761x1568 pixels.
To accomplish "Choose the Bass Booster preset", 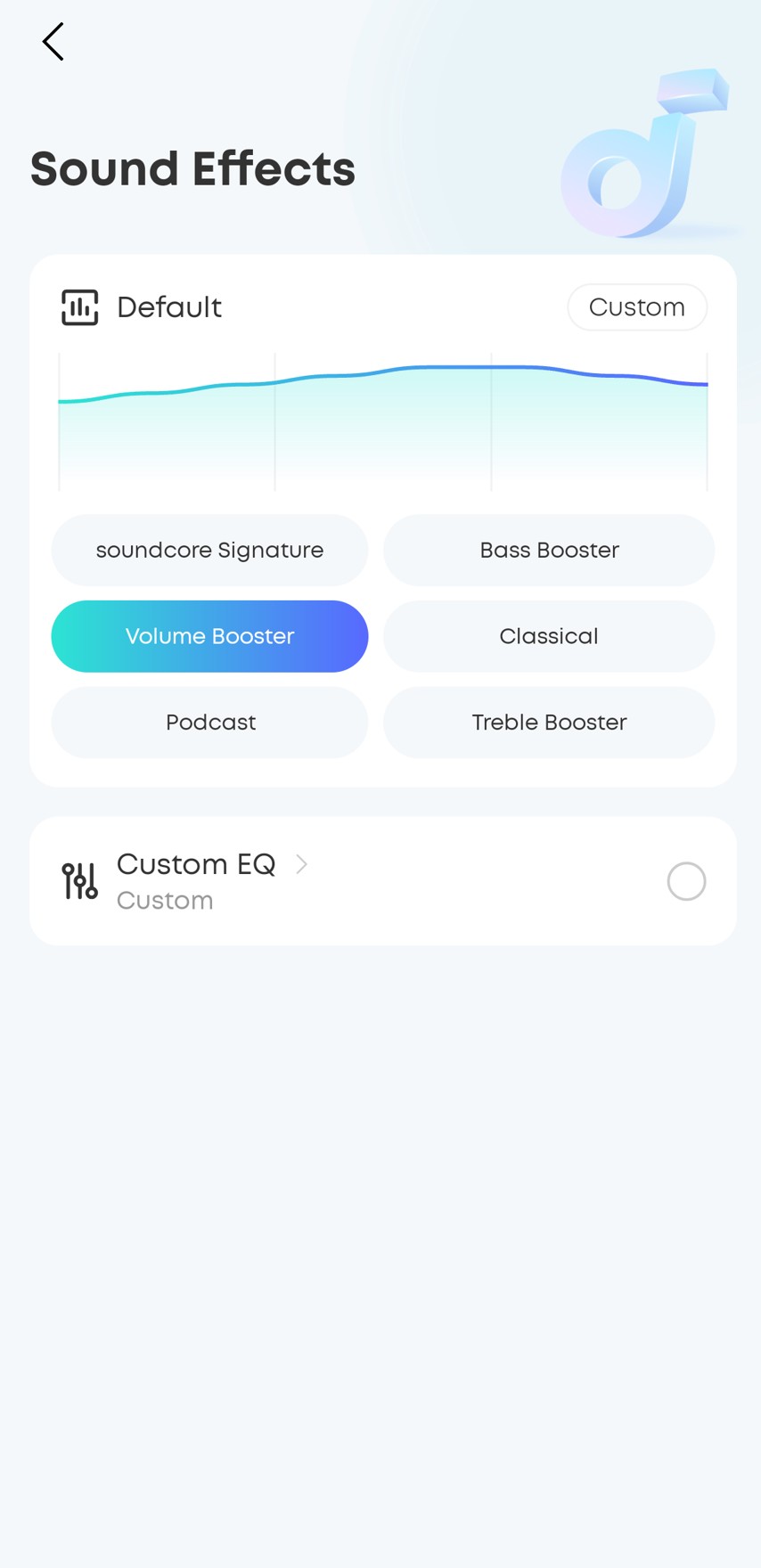I will click(x=549, y=550).
